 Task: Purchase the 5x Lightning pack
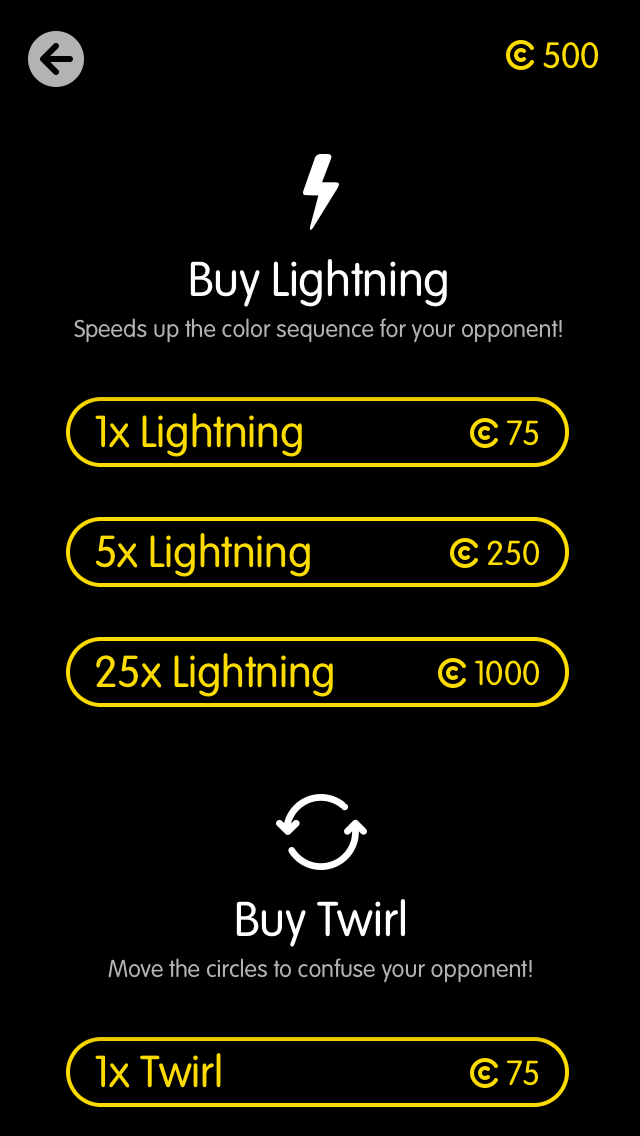point(317,552)
